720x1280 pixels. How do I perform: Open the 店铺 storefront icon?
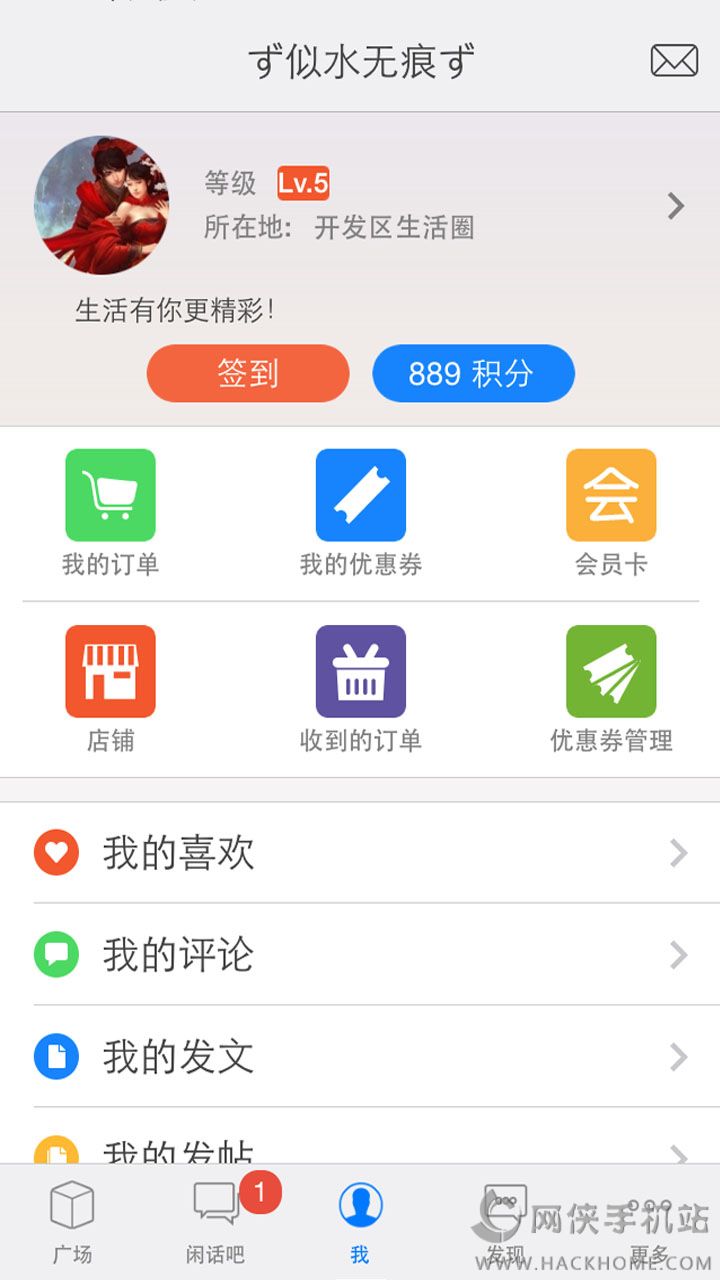click(110, 670)
